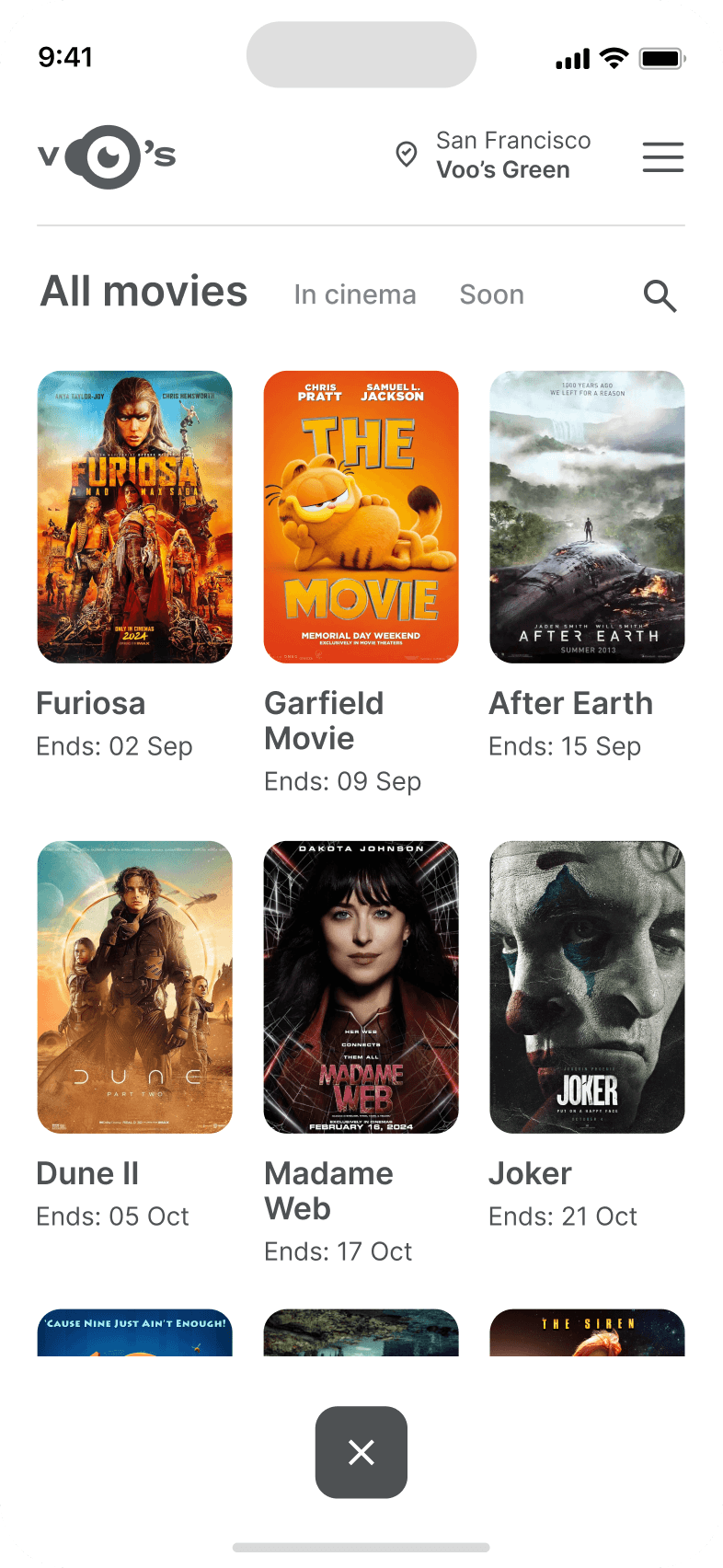Open the Furiosa movie poster

(134, 517)
